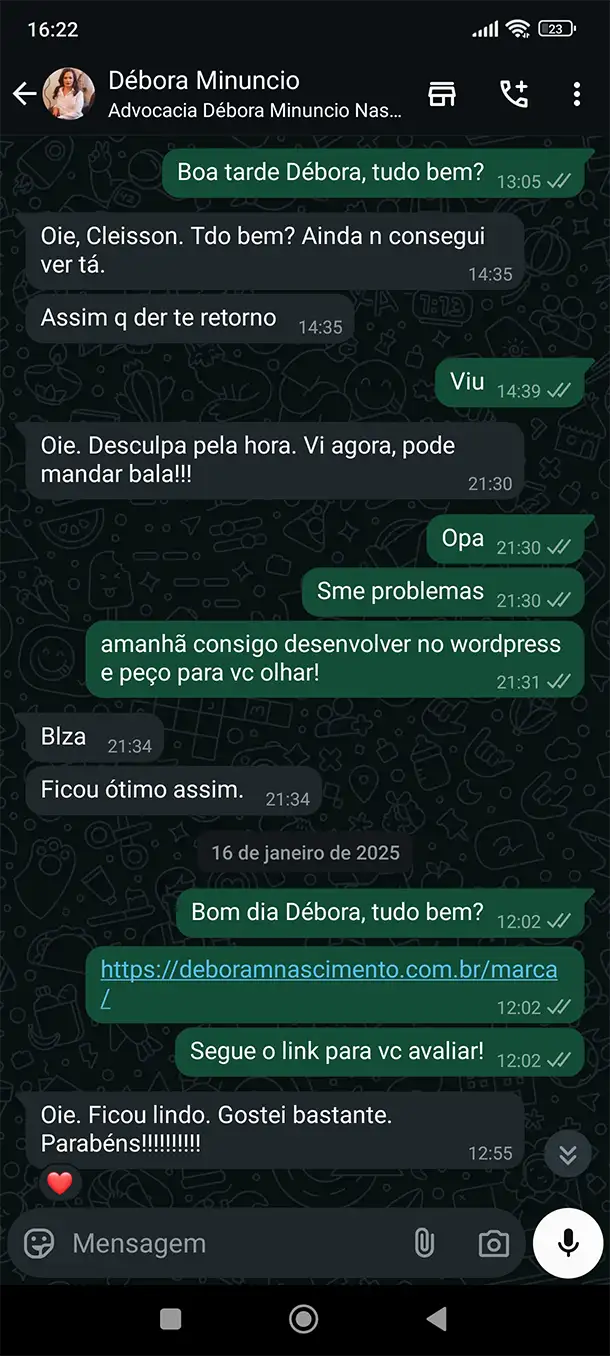The width and height of the screenshot is (610, 1356).
Task: Open the emoji and sticker picker
Action: [39, 1243]
